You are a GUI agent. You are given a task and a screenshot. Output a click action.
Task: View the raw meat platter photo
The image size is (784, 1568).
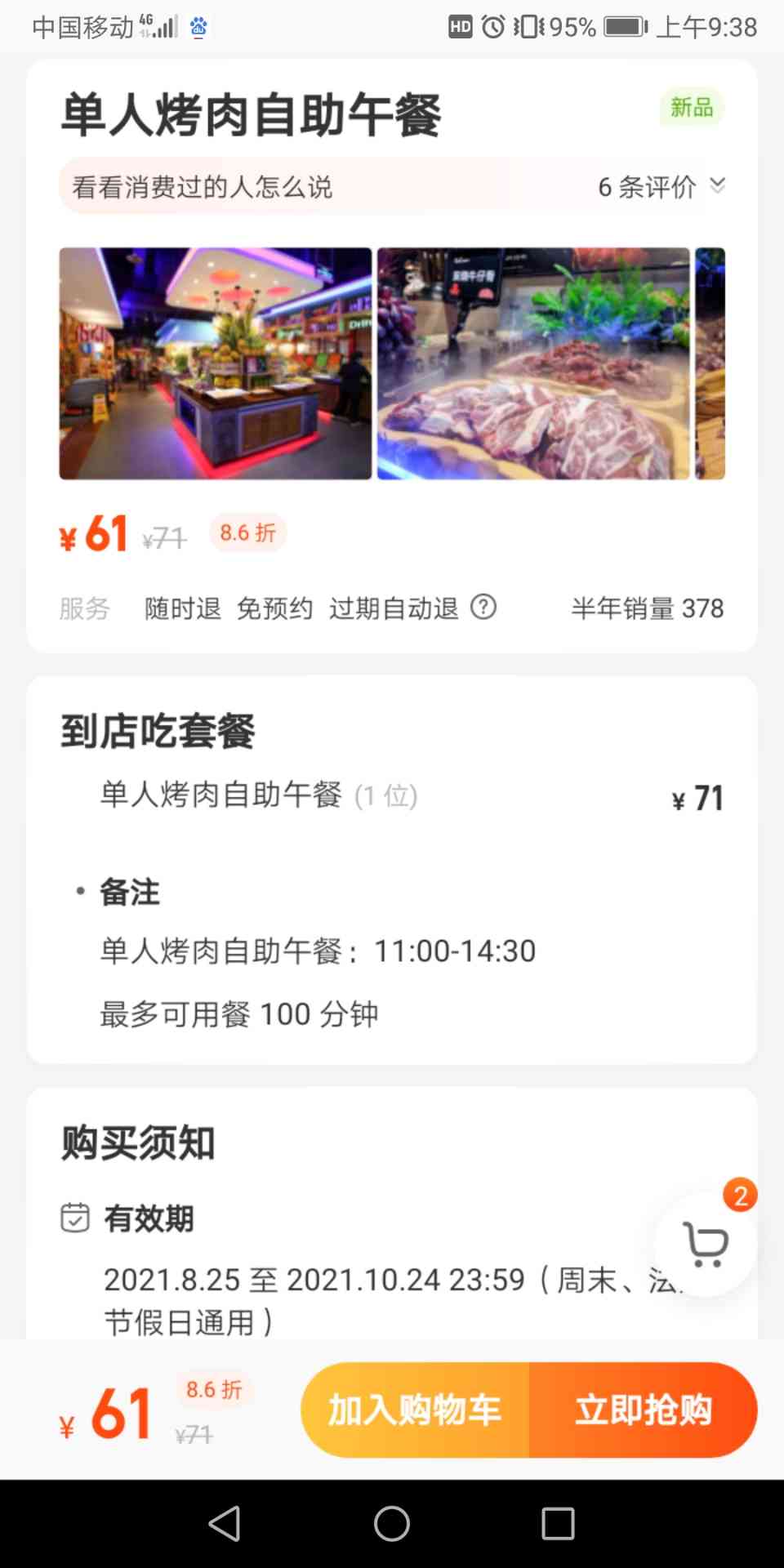pyautogui.click(x=533, y=363)
